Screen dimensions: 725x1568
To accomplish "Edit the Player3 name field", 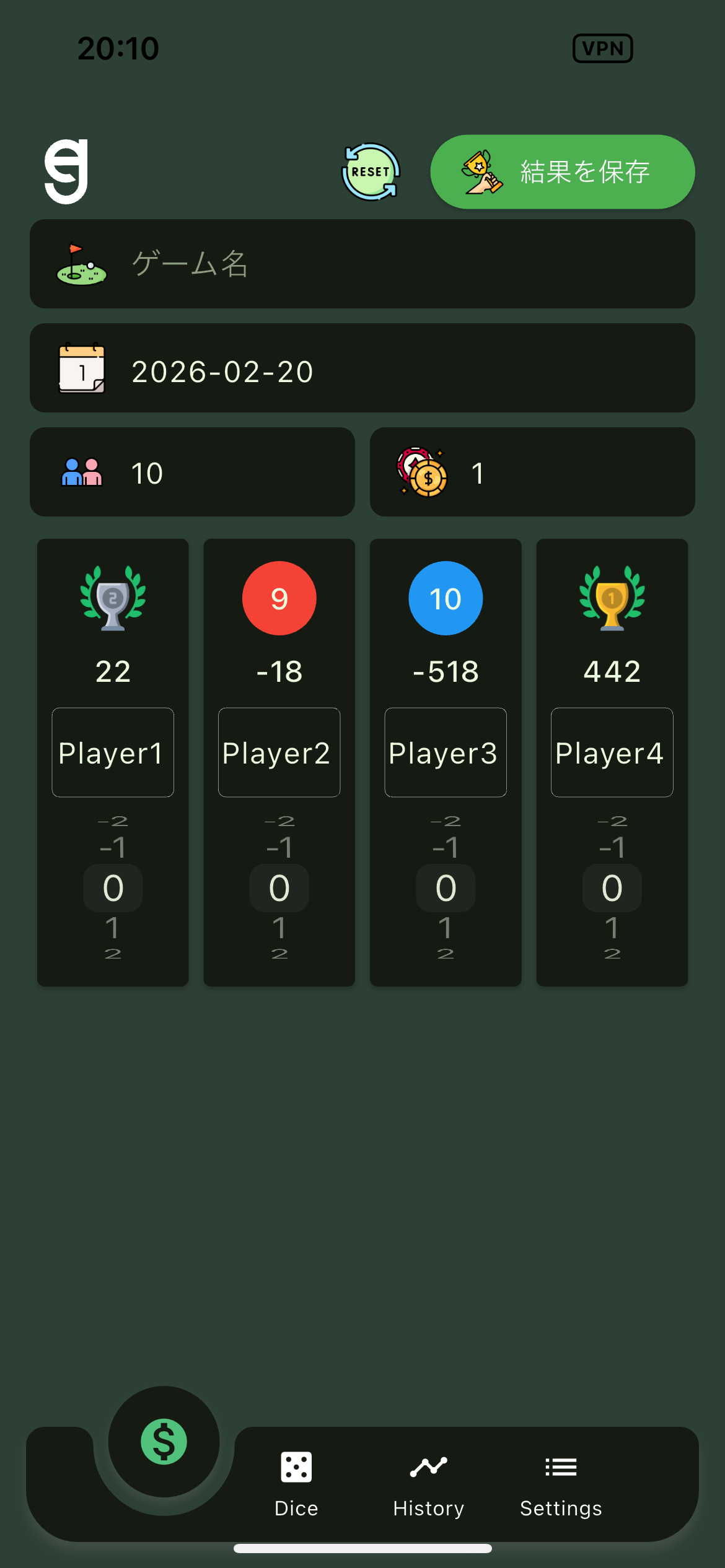I will pyautogui.click(x=446, y=752).
